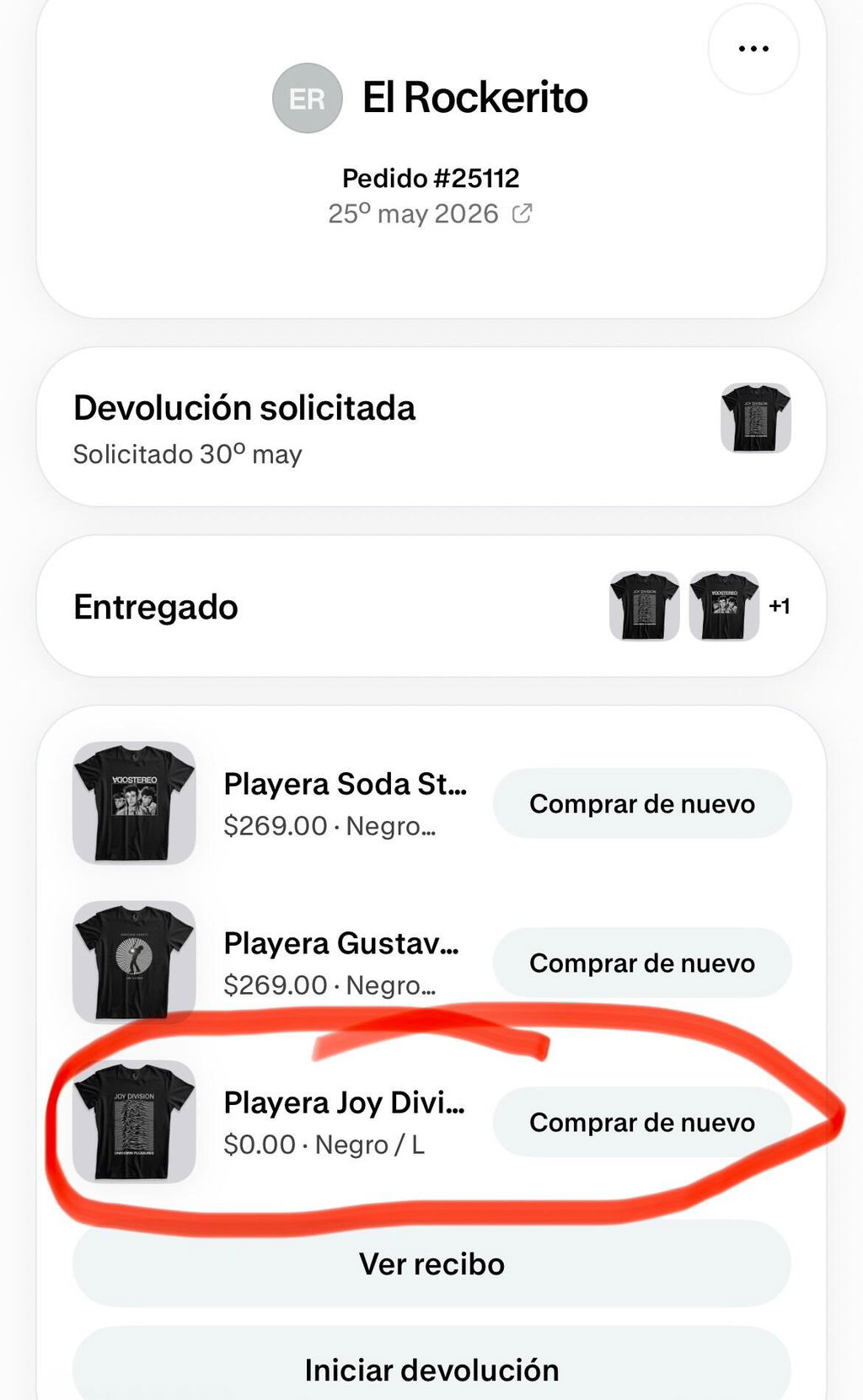Image resolution: width=863 pixels, height=1400 pixels.
Task: Buy Playera Soda Stereo again
Action: click(642, 803)
